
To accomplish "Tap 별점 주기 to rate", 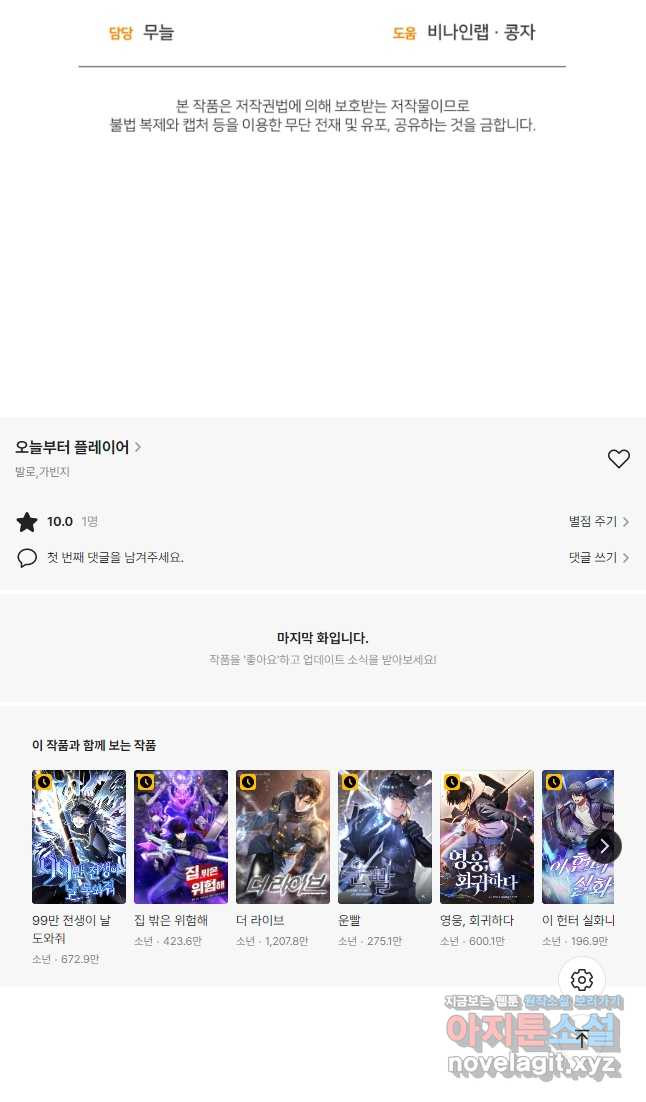I will pyautogui.click(x=598, y=522).
